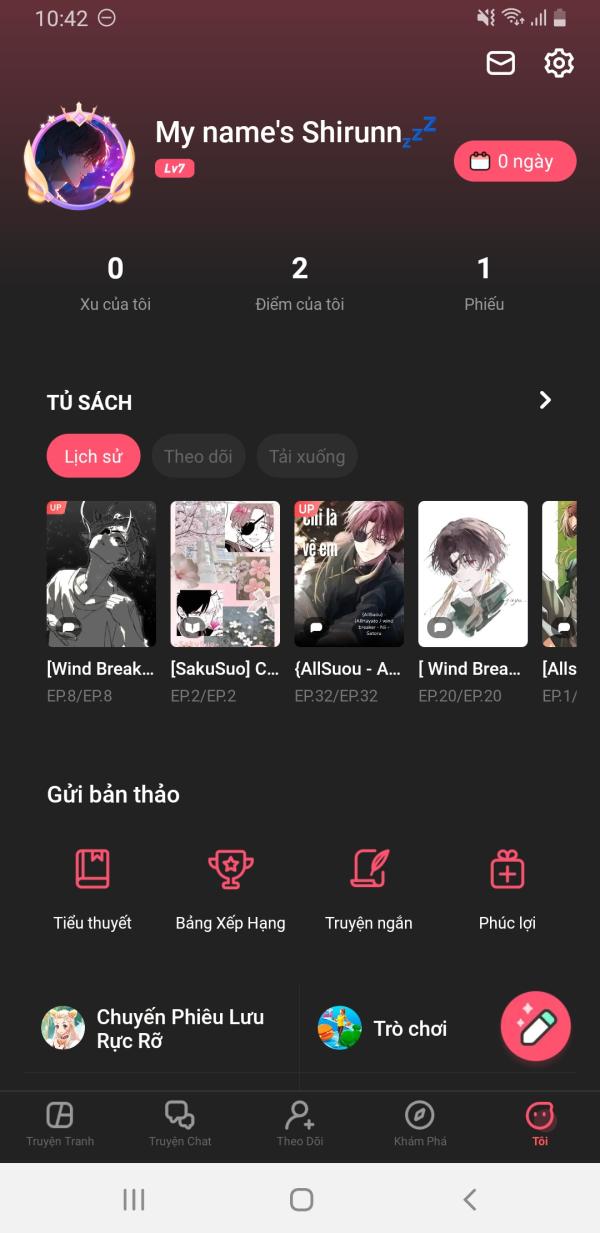Switch to Truyện Tranh tab
This screenshot has width=600, height=1233.
tap(60, 1123)
